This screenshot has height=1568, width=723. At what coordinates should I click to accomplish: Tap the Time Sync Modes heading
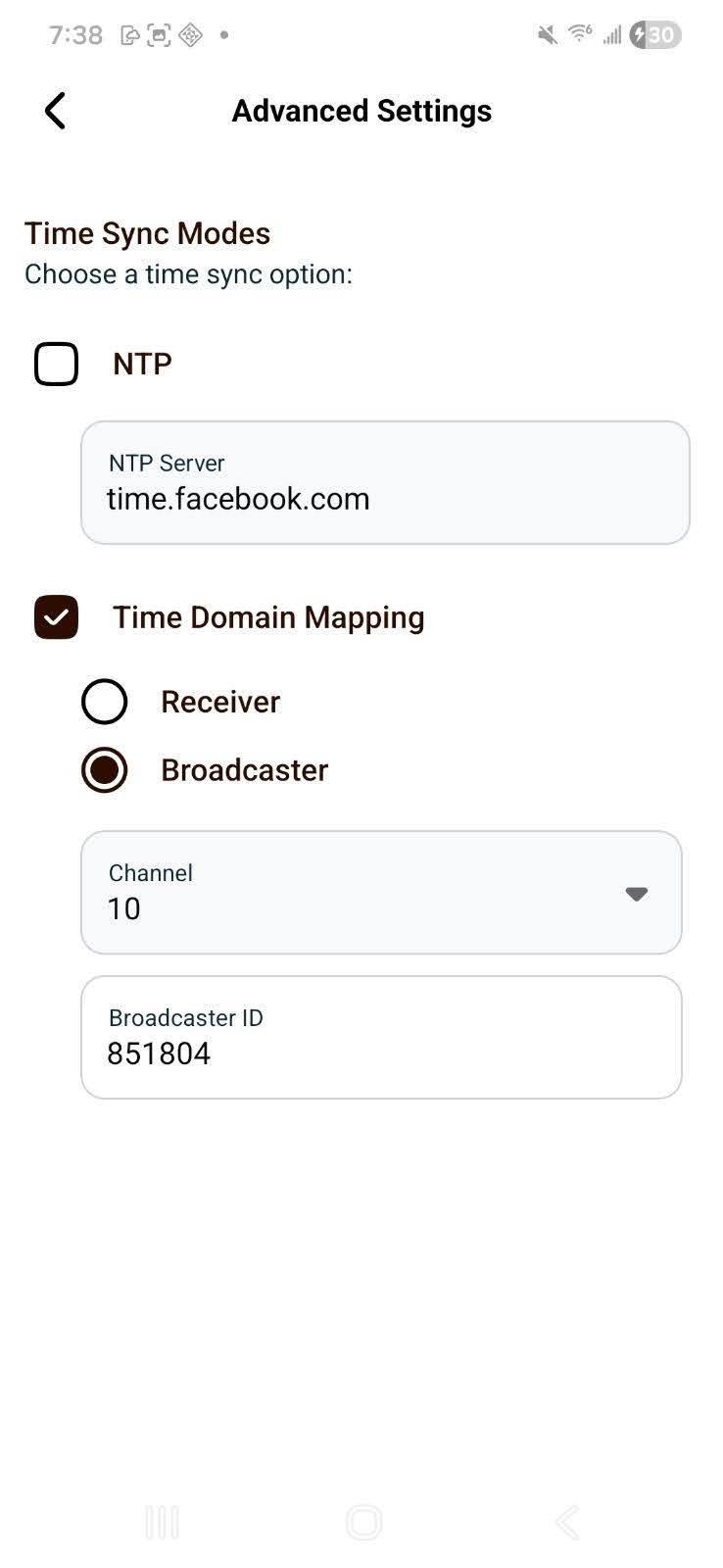[147, 233]
